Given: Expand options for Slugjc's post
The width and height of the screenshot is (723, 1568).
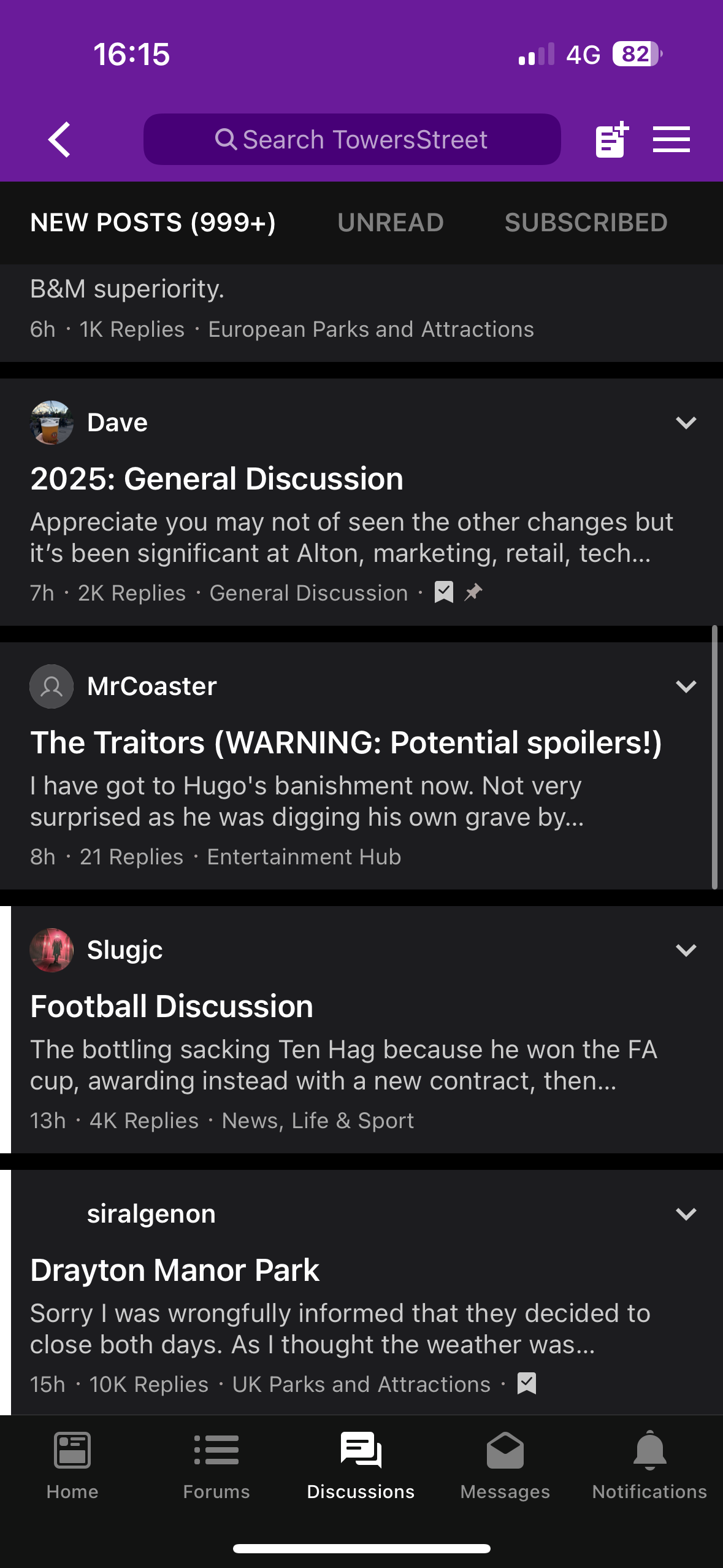Looking at the screenshot, I should (x=686, y=950).
